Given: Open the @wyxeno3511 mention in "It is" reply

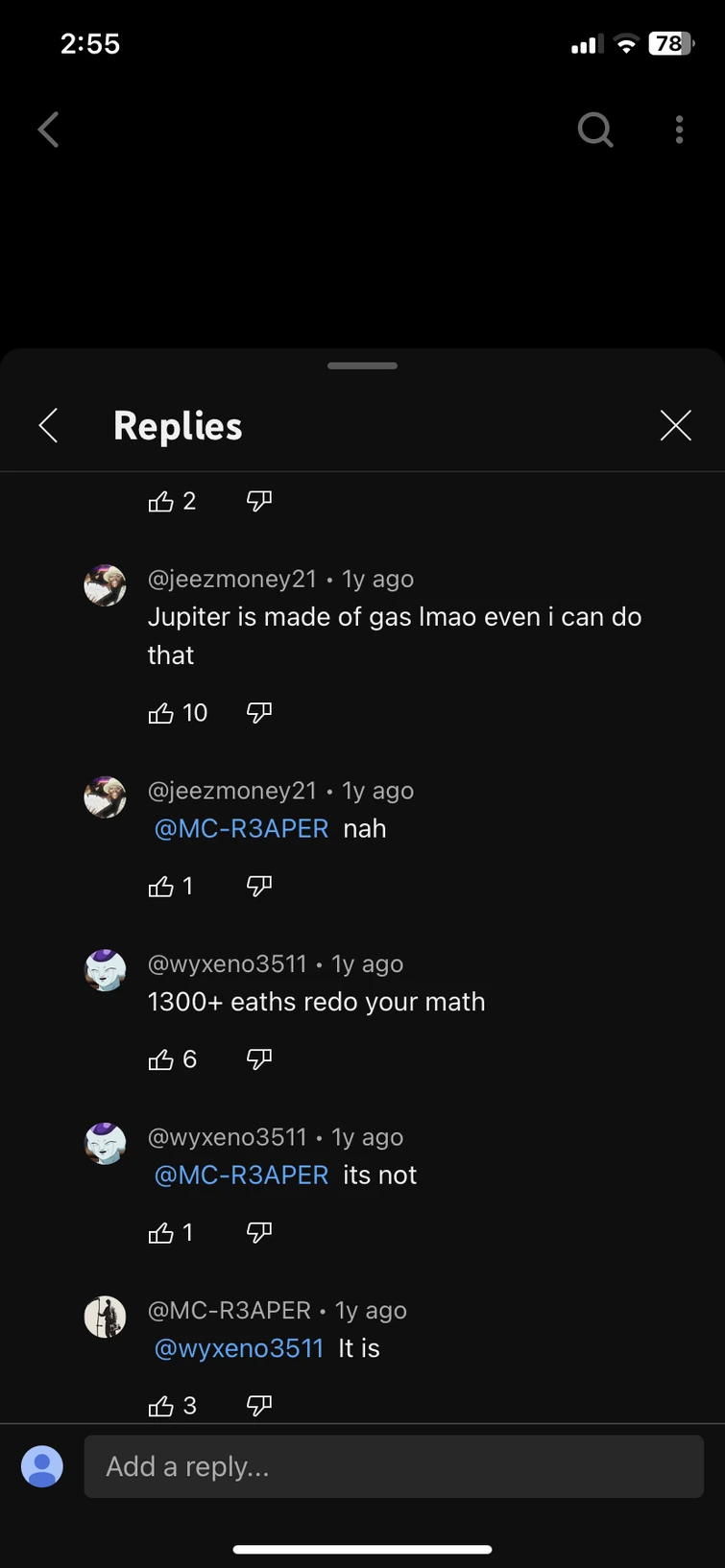Looking at the screenshot, I should click(239, 1348).
